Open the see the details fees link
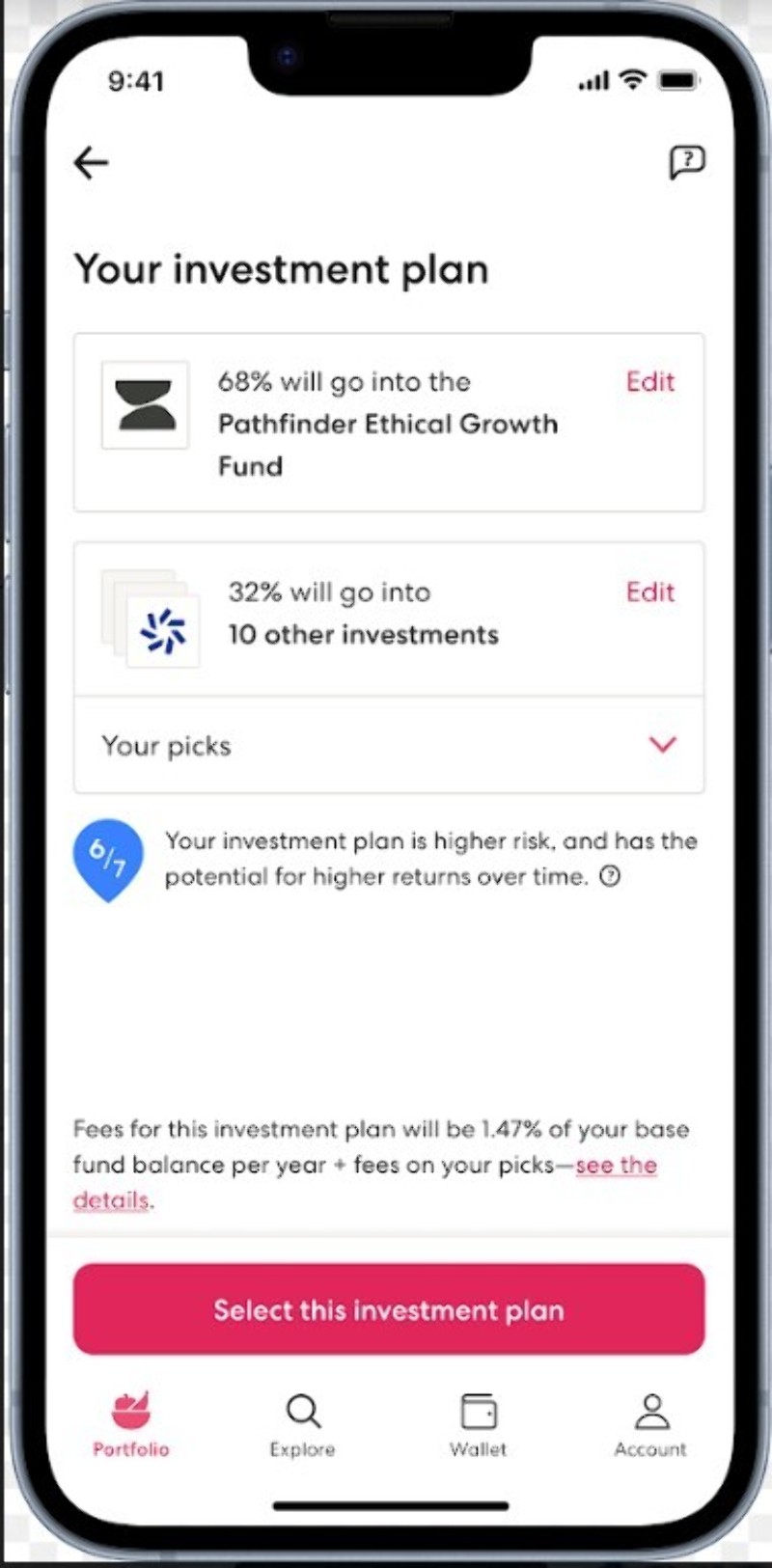The width and height of the screenshot is (772, 1568). click(616, 1166)
